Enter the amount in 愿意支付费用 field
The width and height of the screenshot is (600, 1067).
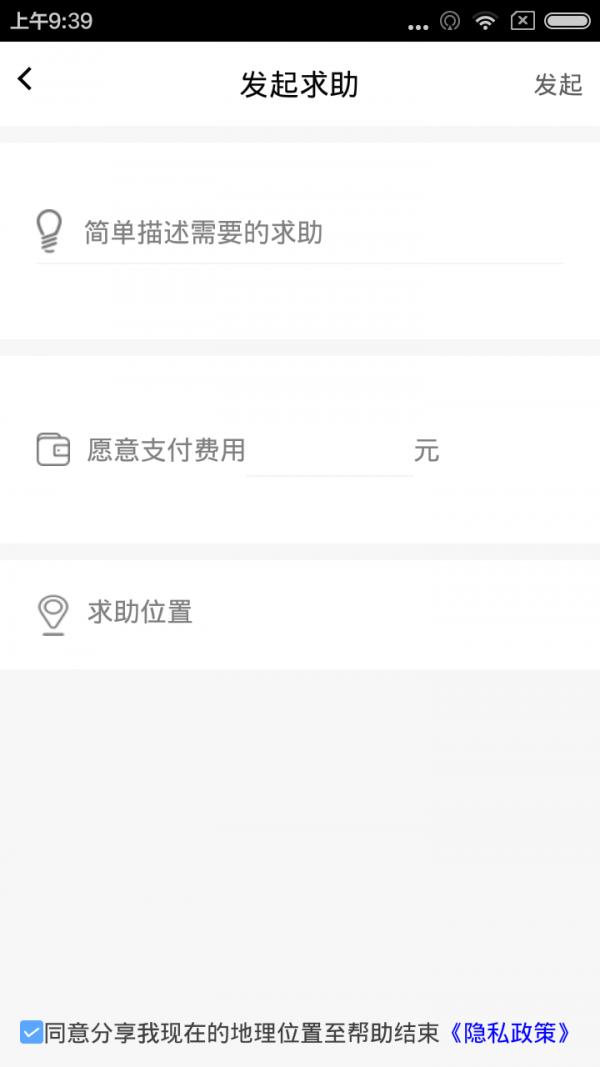(329, 452)
